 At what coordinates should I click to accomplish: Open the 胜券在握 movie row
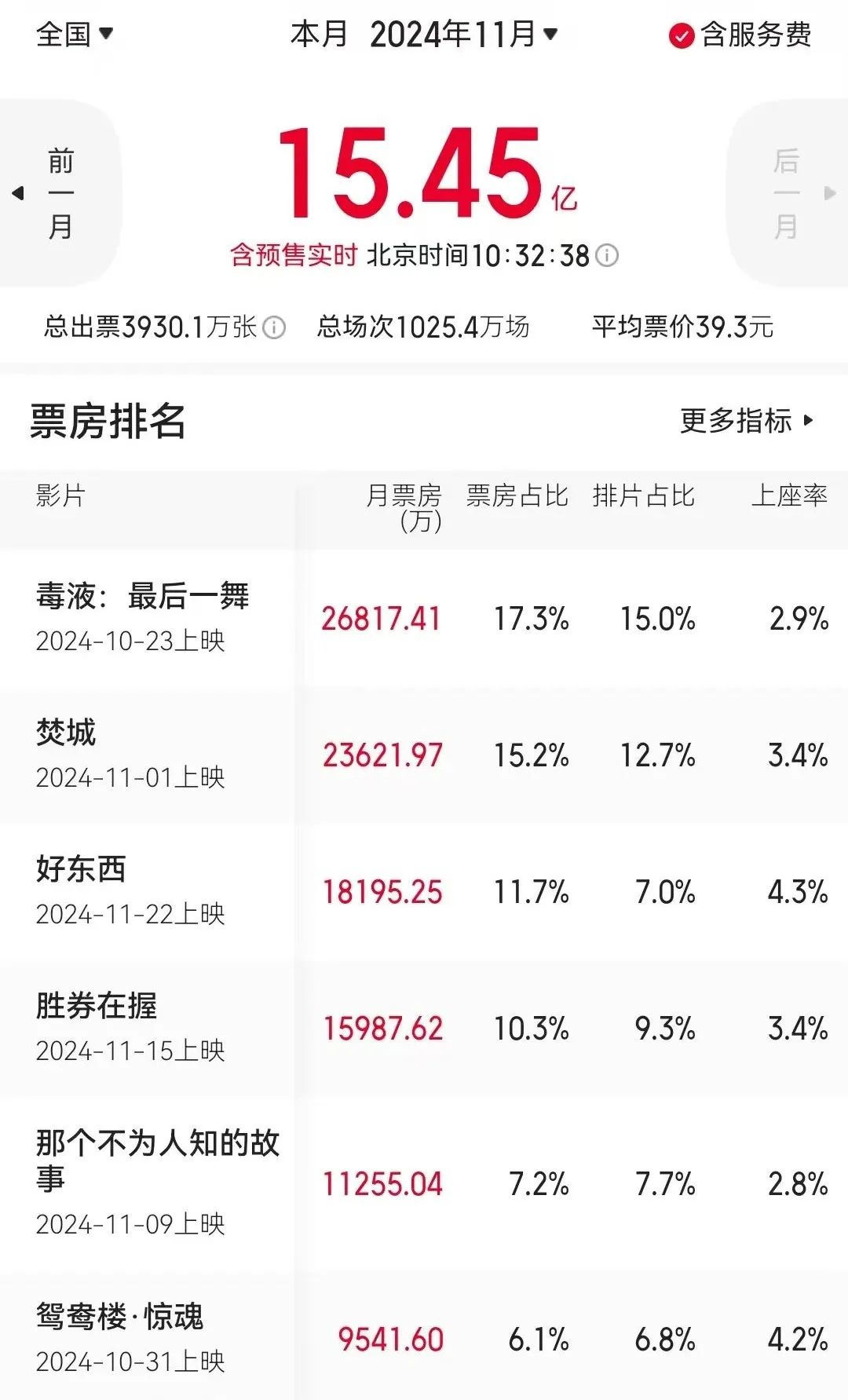(424, 1028)
